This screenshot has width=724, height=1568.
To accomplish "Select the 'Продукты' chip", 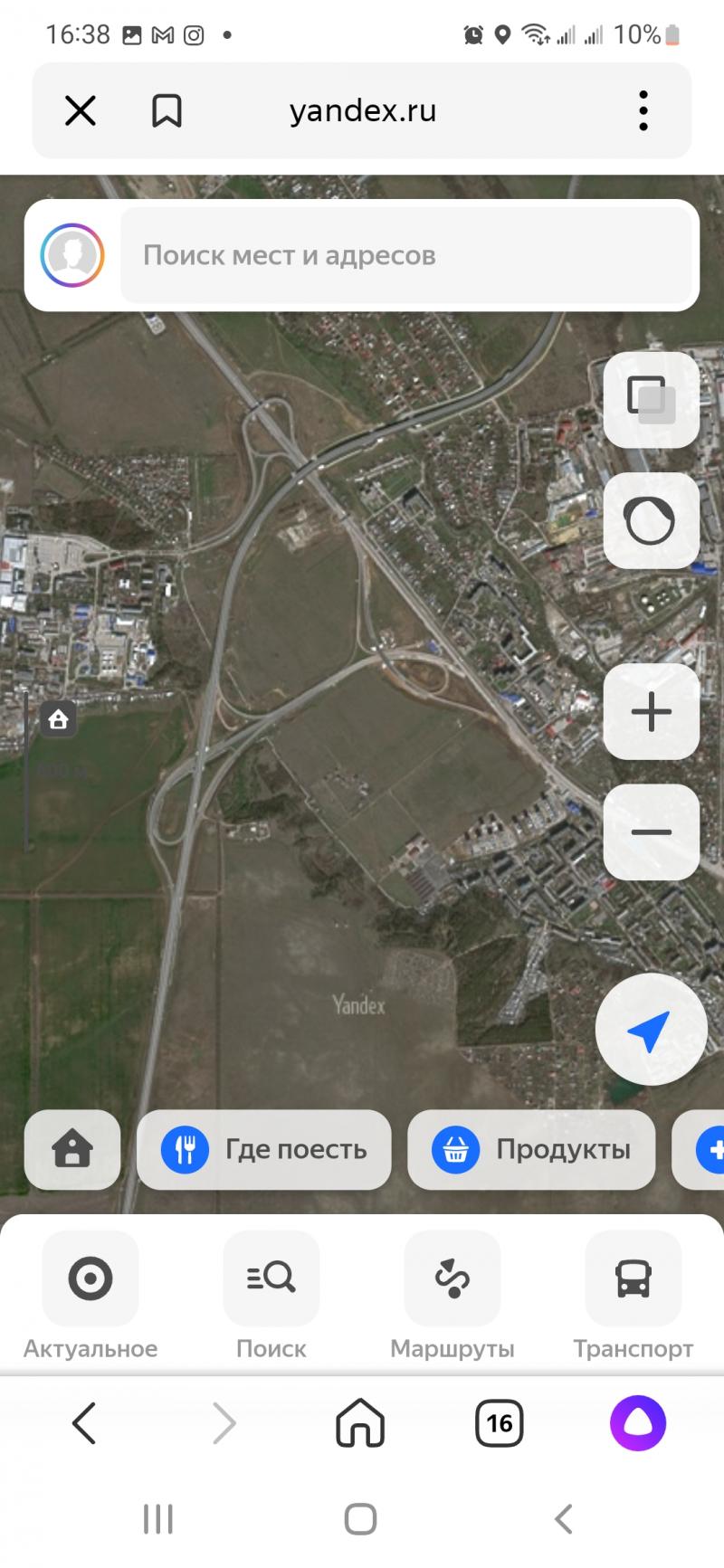I will click(531, 1150).
